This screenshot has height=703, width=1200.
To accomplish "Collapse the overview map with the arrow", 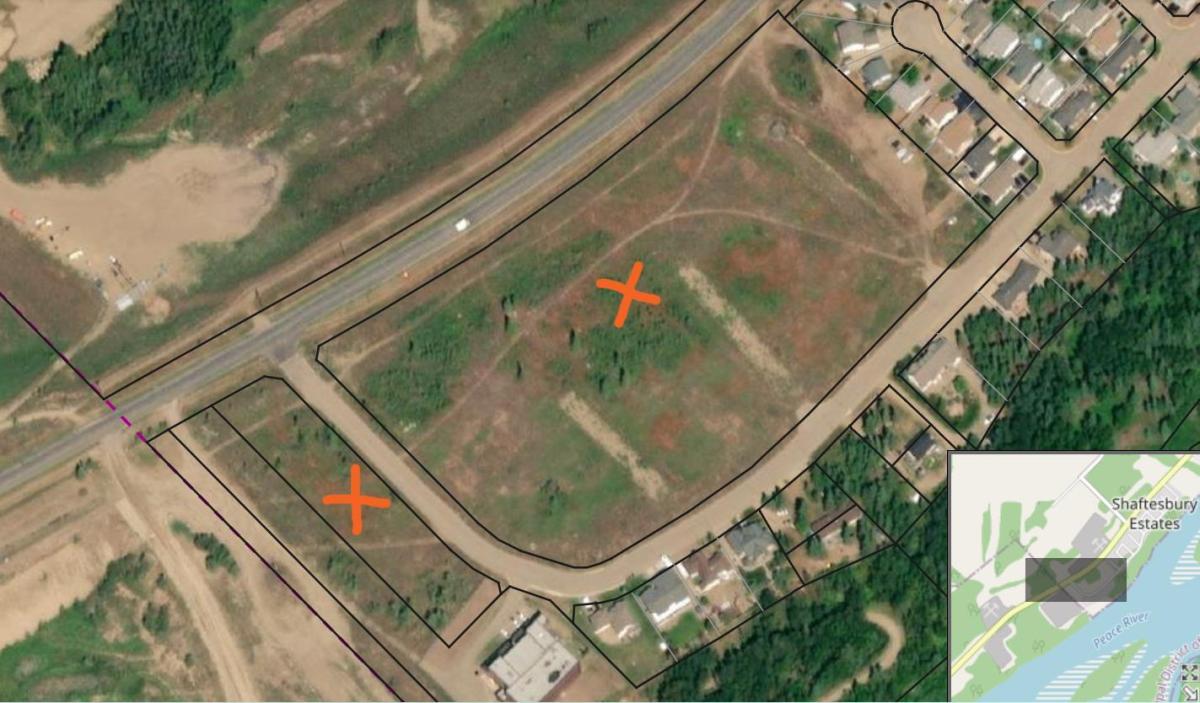I will (1190, 693).
